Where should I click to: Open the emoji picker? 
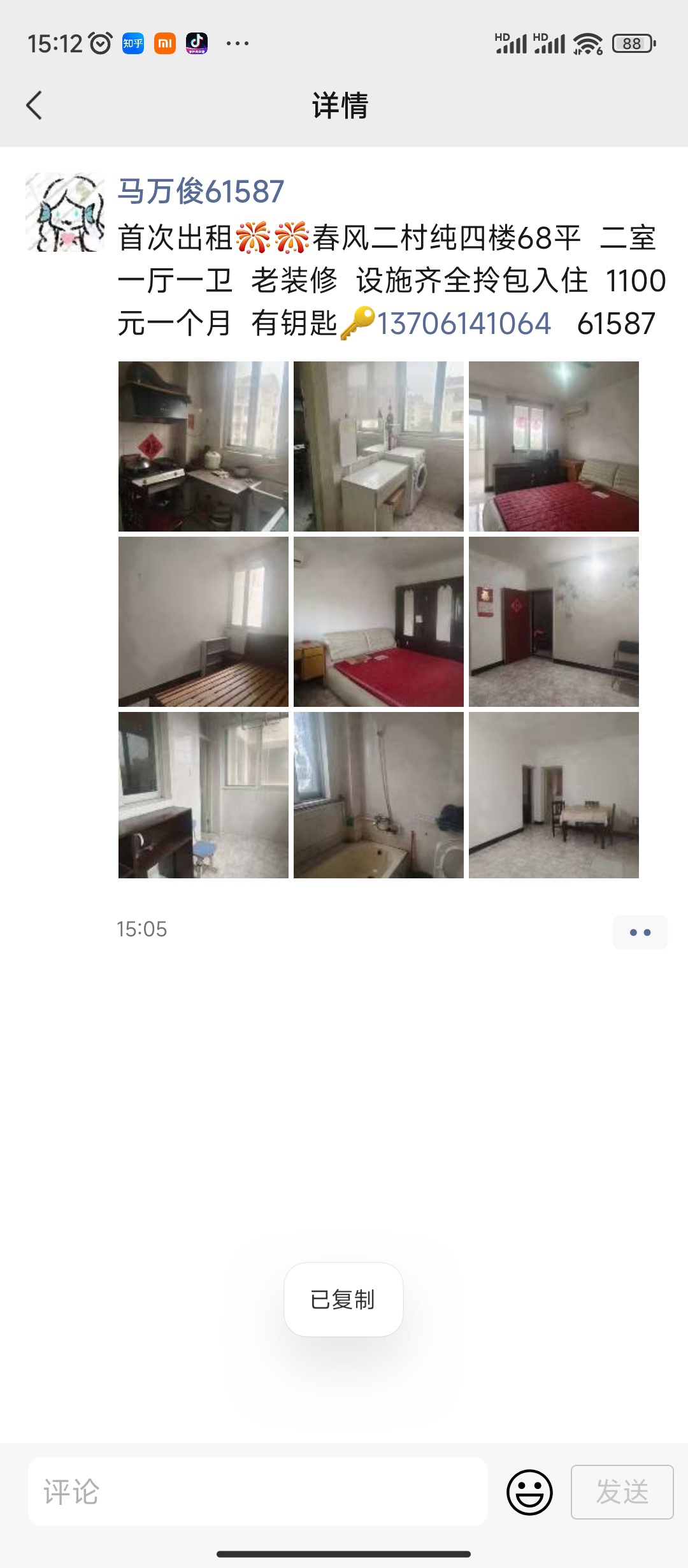pyautogui.click(x=529, y=1492)
